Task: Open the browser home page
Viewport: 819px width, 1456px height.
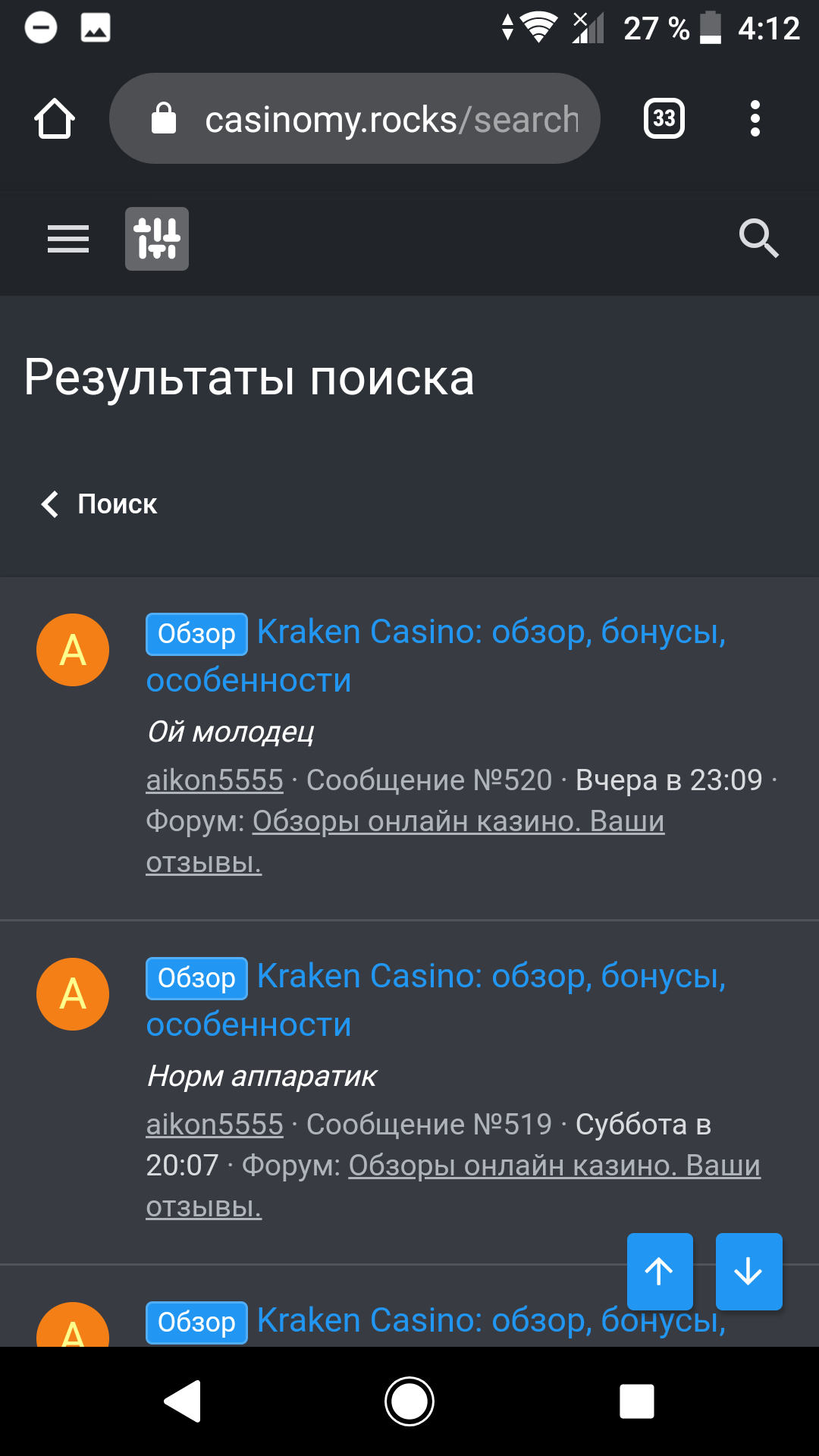Action: coord(55,119)
